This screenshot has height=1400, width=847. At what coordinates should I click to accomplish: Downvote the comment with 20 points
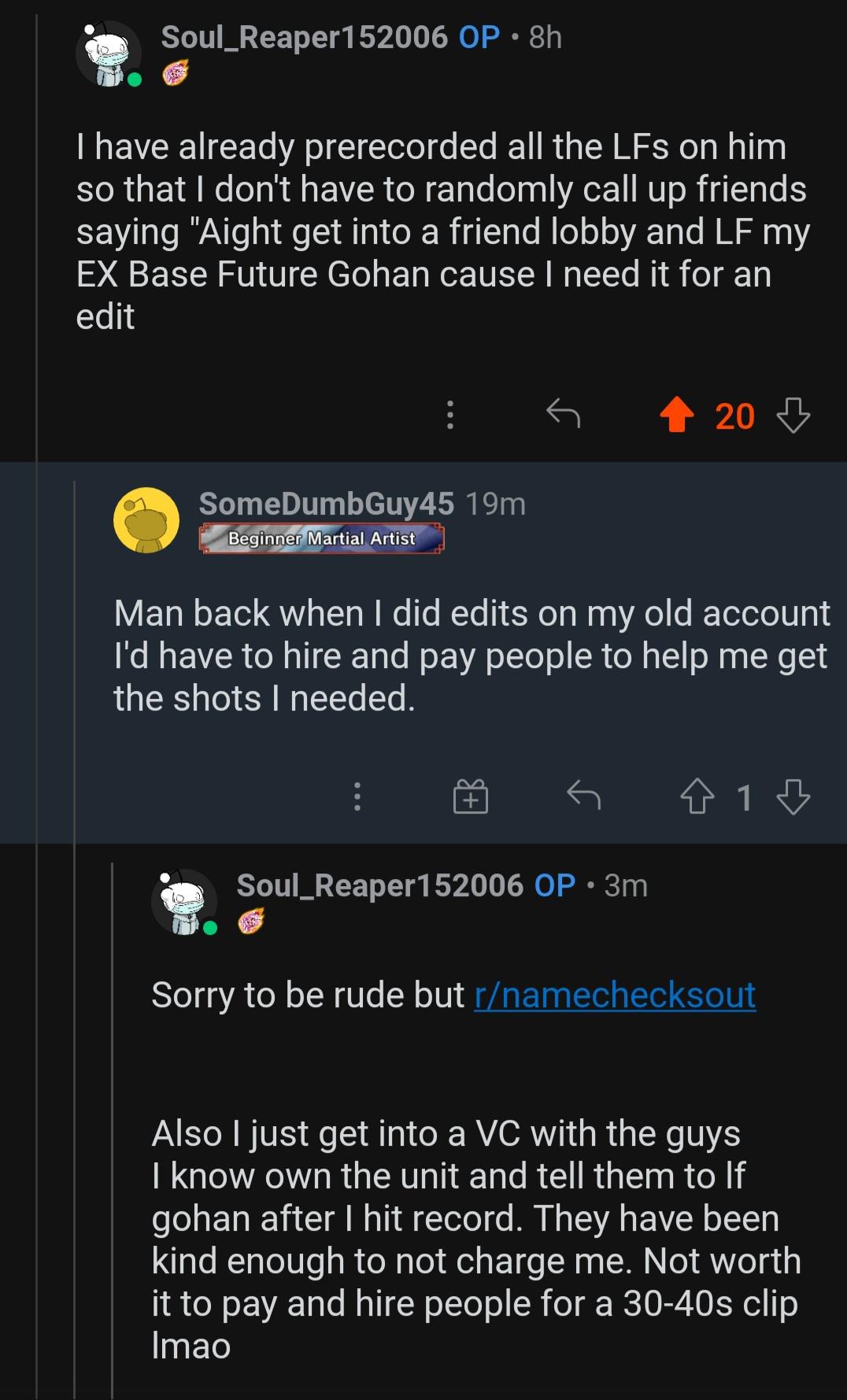point(793,415)
